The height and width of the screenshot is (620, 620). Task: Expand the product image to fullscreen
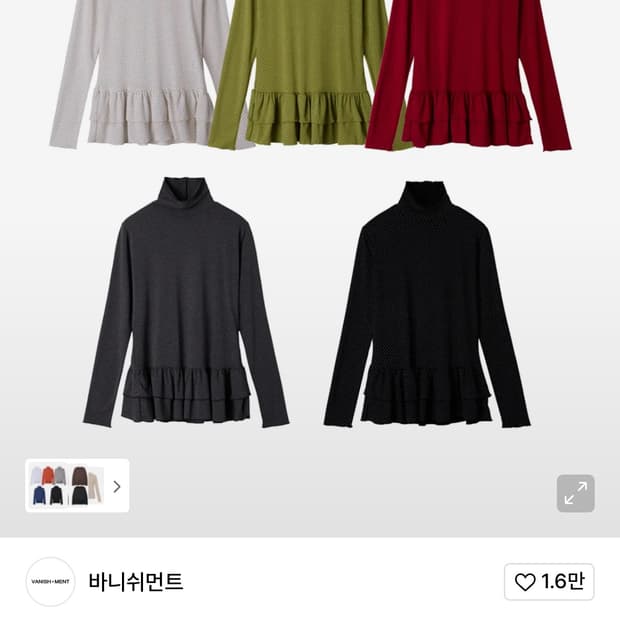(x=575, y=493)
